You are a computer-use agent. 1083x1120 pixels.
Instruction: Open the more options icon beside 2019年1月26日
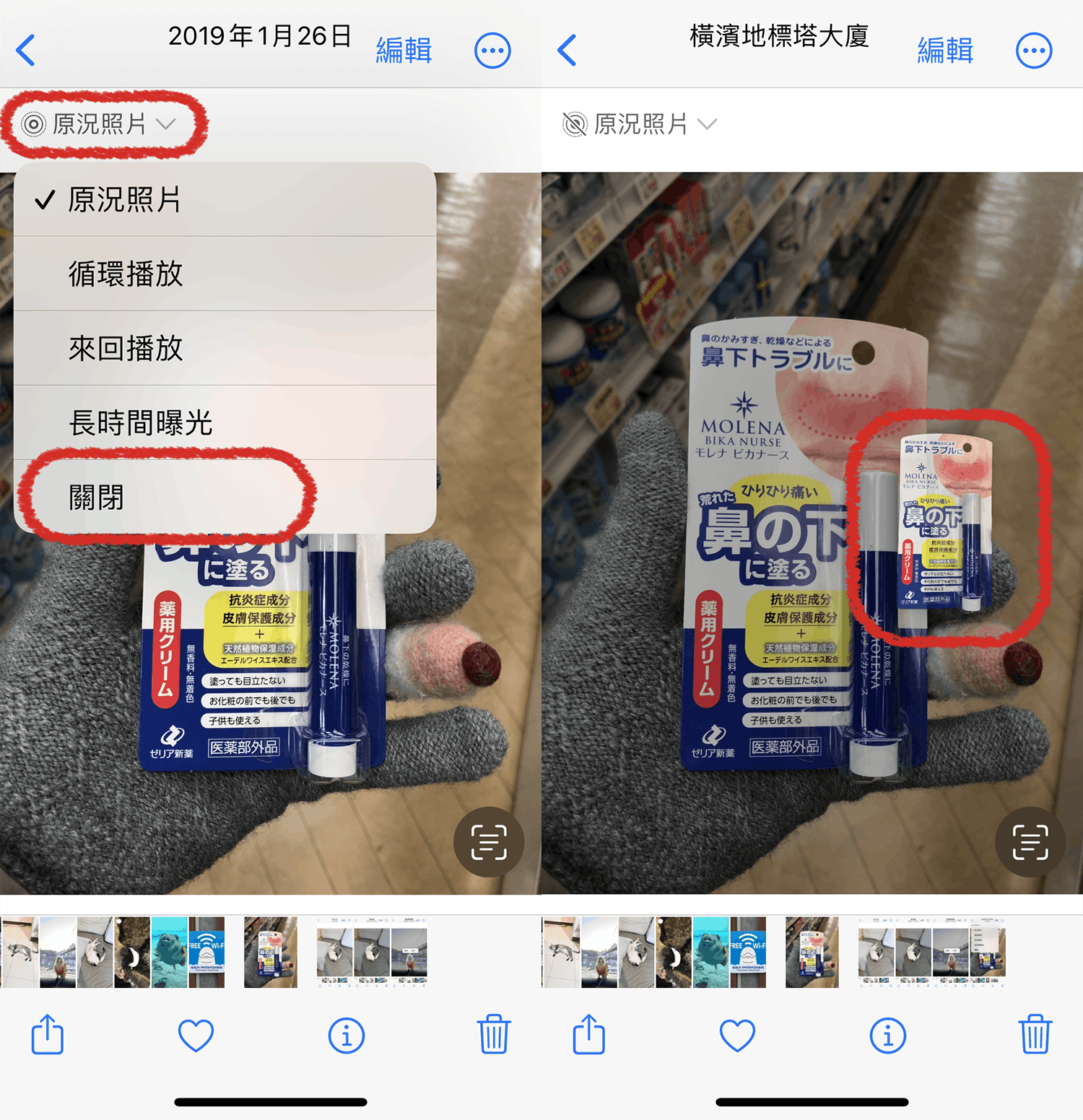click(x=492, y=51)
